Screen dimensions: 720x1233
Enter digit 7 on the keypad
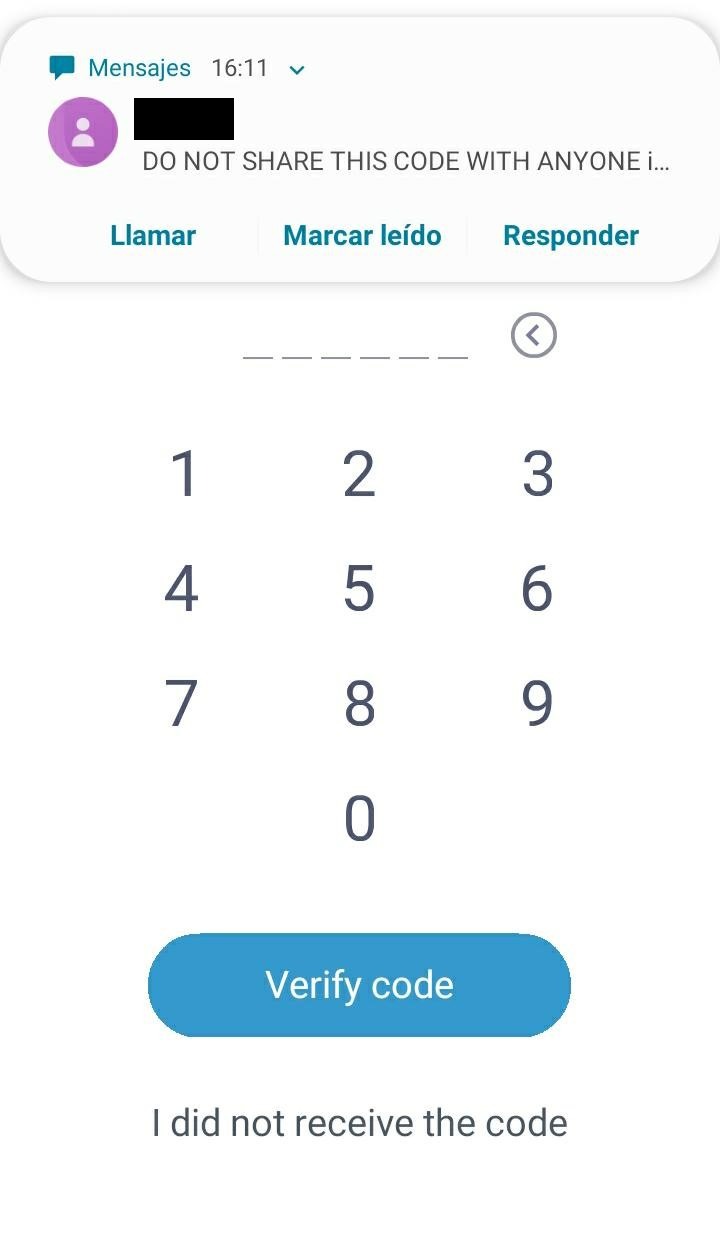coord(181,703)
